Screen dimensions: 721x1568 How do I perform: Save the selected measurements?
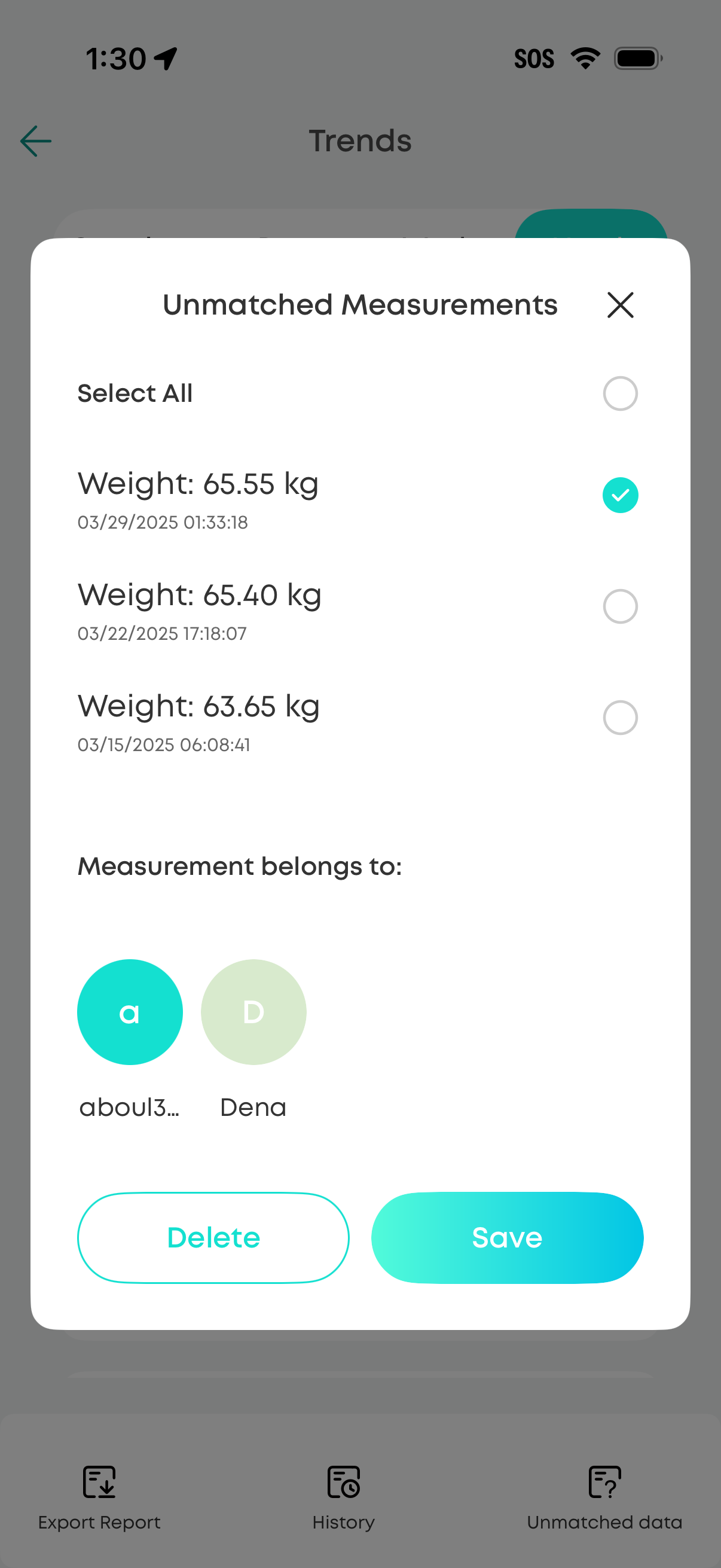506,1237
